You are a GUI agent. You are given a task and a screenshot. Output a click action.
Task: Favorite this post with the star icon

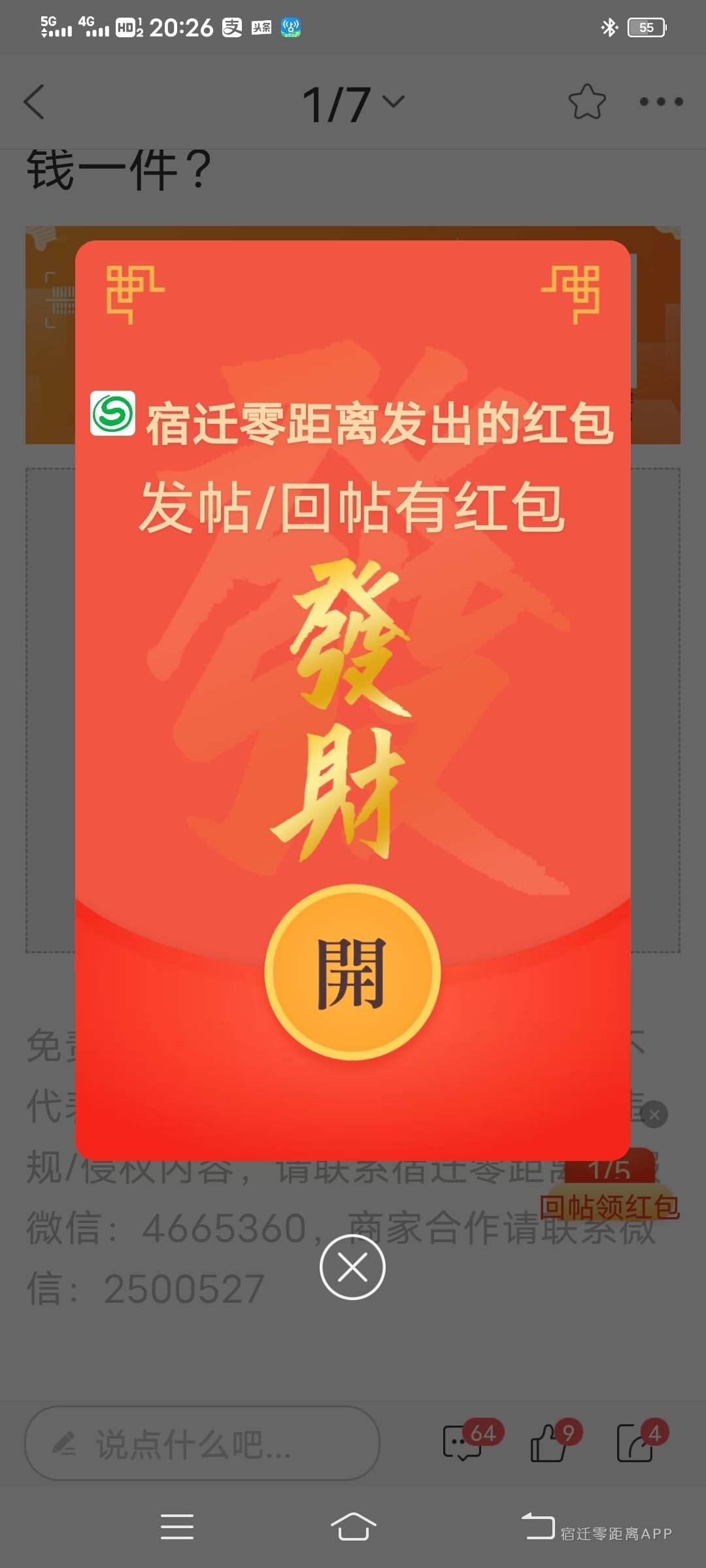(x=586, y=102)
